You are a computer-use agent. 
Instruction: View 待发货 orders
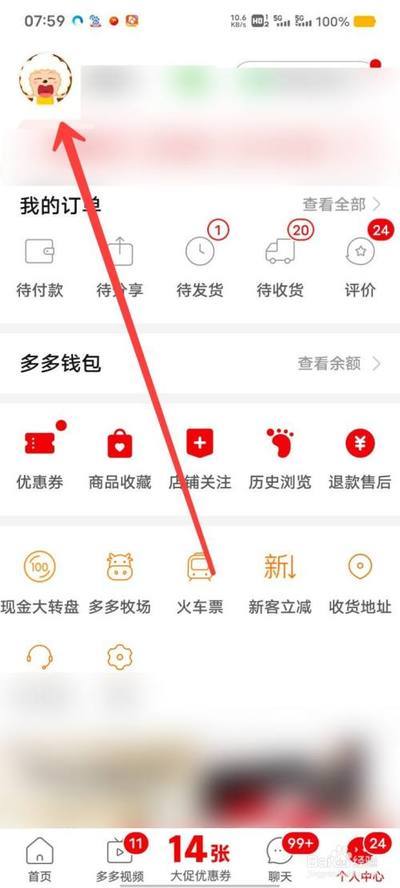coord(200,267)
